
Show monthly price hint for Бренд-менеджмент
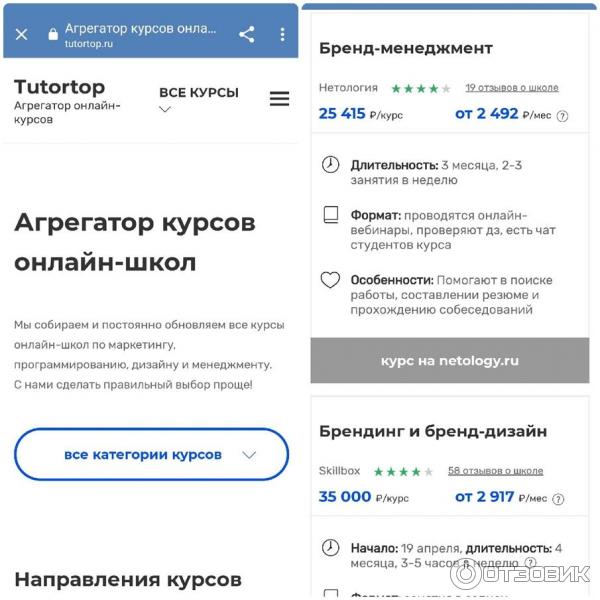[562, 115]
